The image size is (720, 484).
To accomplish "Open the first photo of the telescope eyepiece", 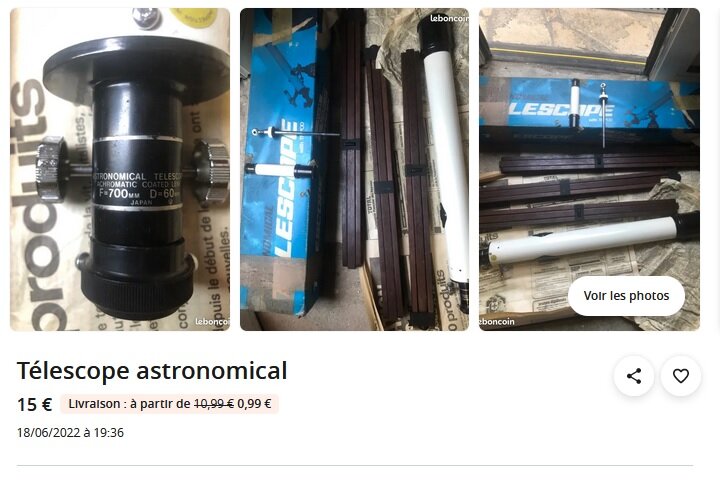I will click(x=120, y=170).
